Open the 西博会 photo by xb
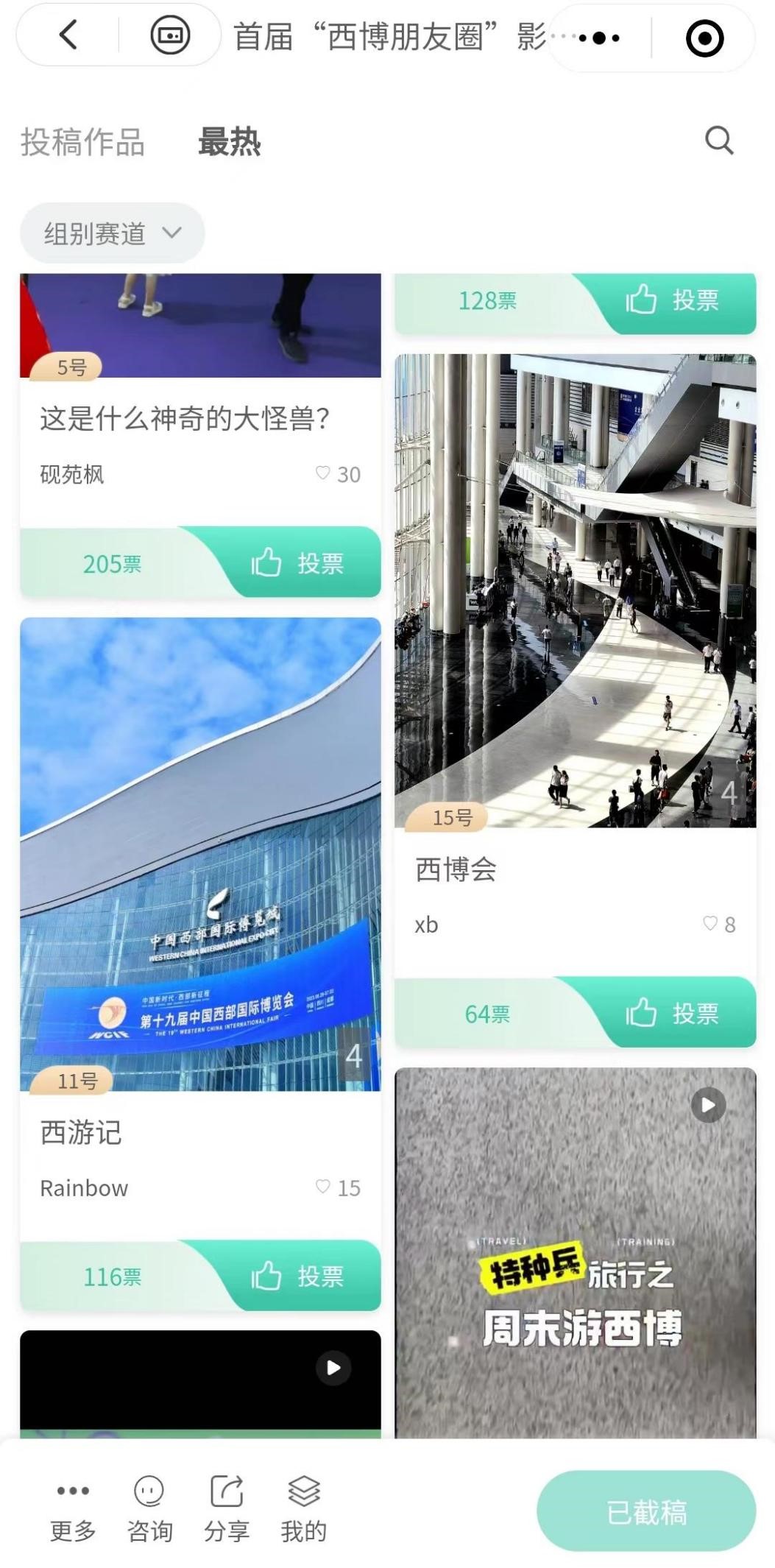The image size is (775, 1568). pos(575,590)
